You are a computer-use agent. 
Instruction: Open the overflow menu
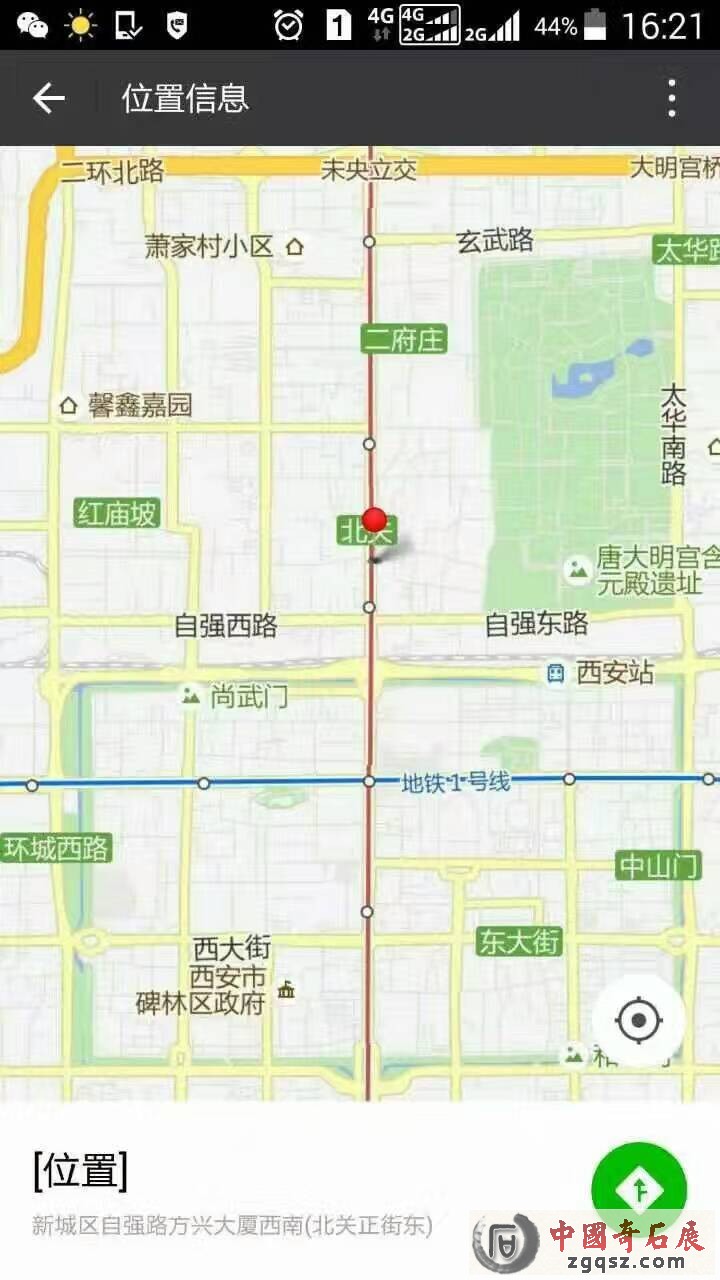(x=672, y=98)
